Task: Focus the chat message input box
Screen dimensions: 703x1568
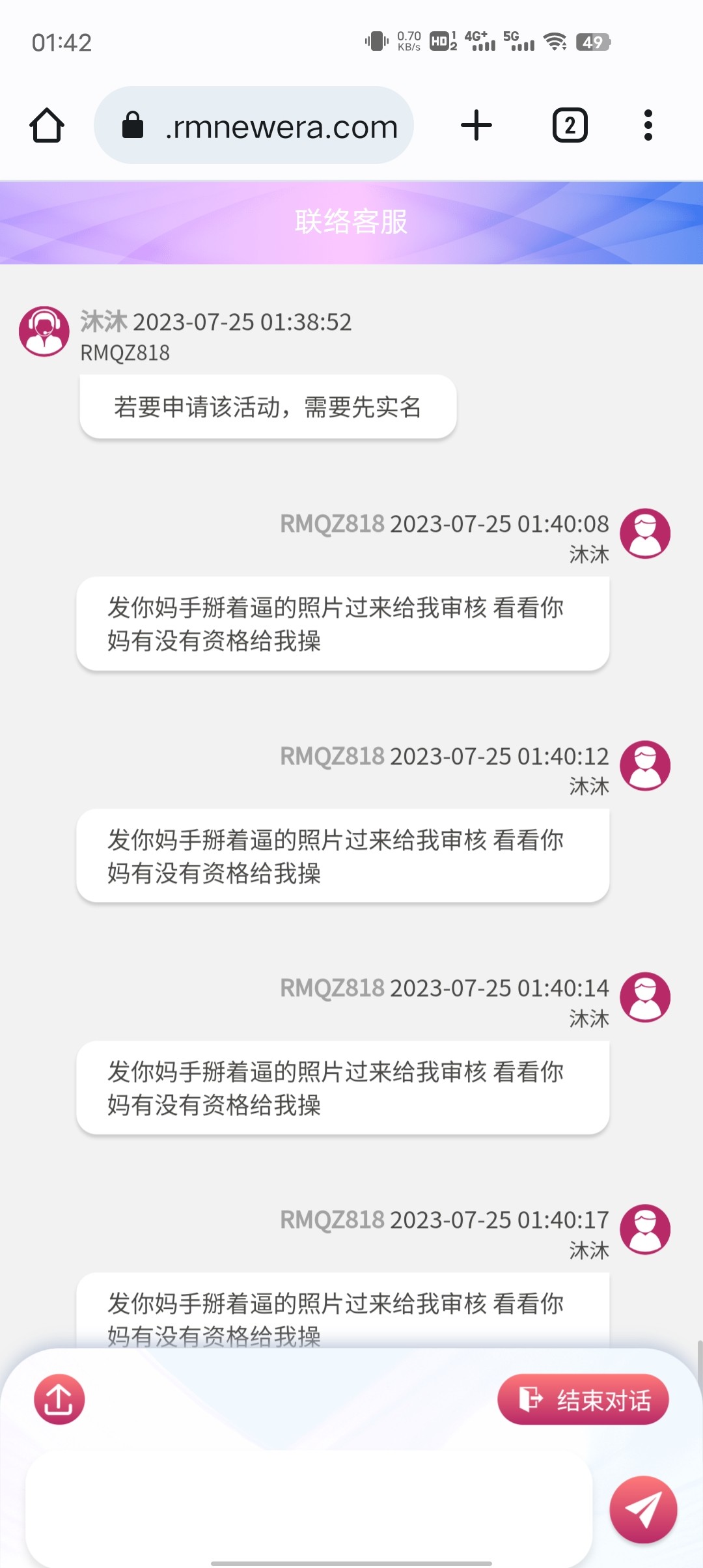Action: [x=309, y=1507]
